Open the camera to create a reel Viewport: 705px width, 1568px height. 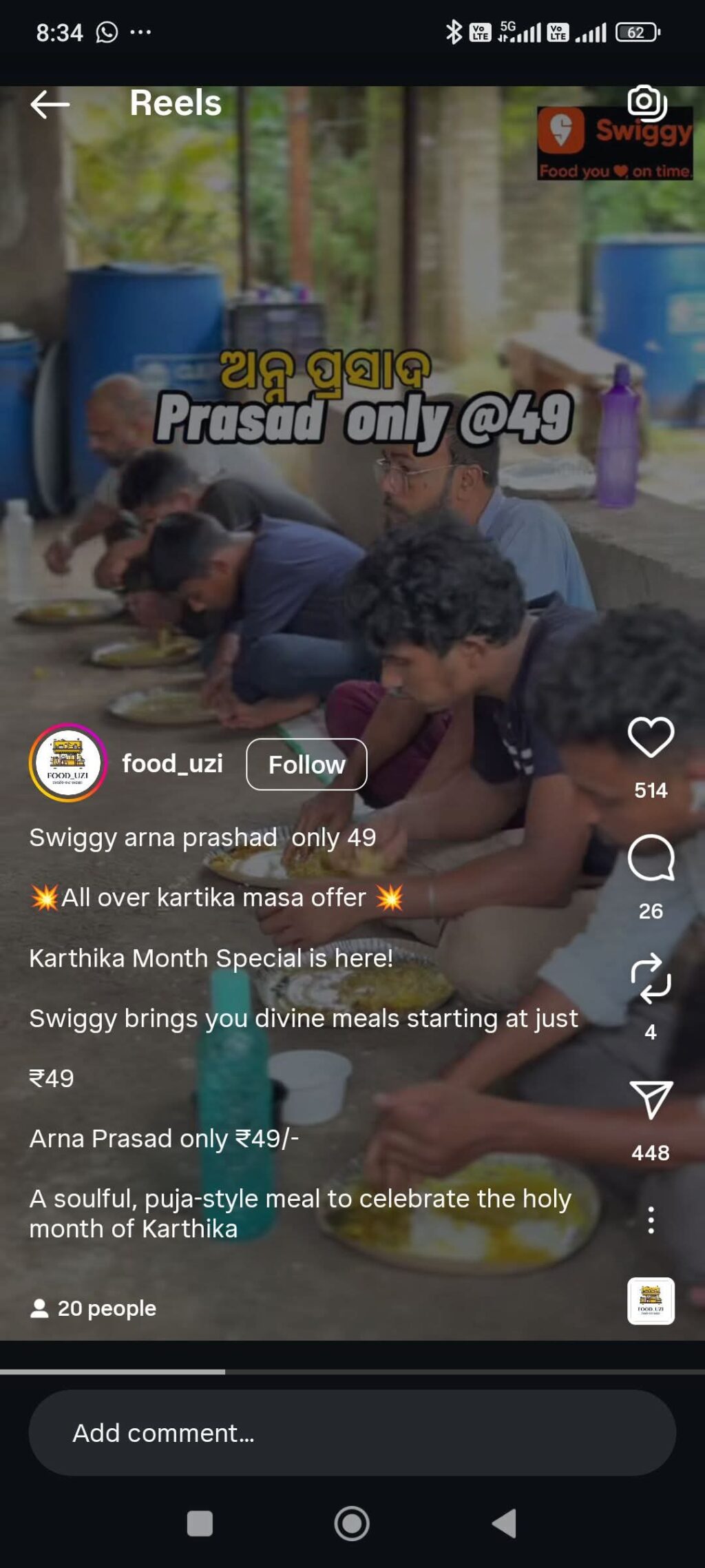click(647, 103)
